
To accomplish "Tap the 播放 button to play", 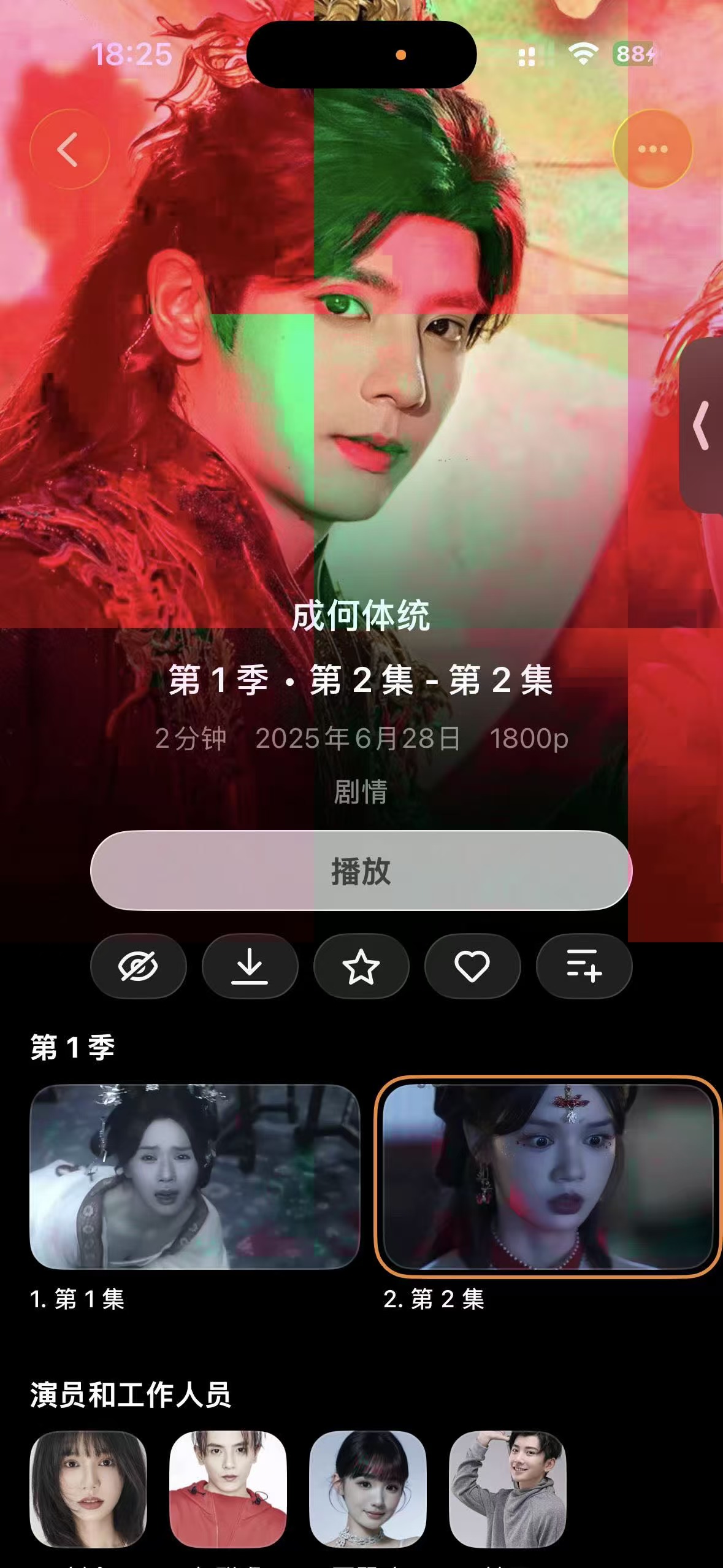I will (361, 870).
